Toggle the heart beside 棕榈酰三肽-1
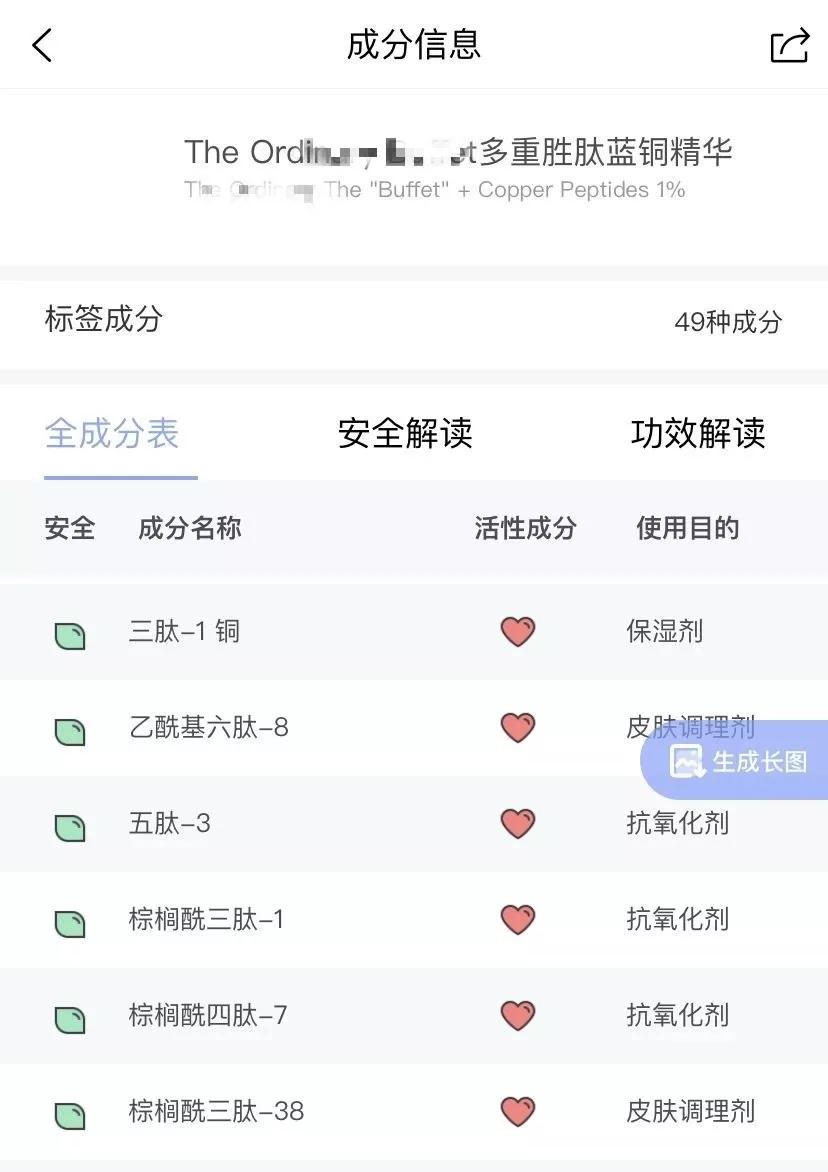The height and width of the screenshot is (1172, 828). tap(517, 919)
